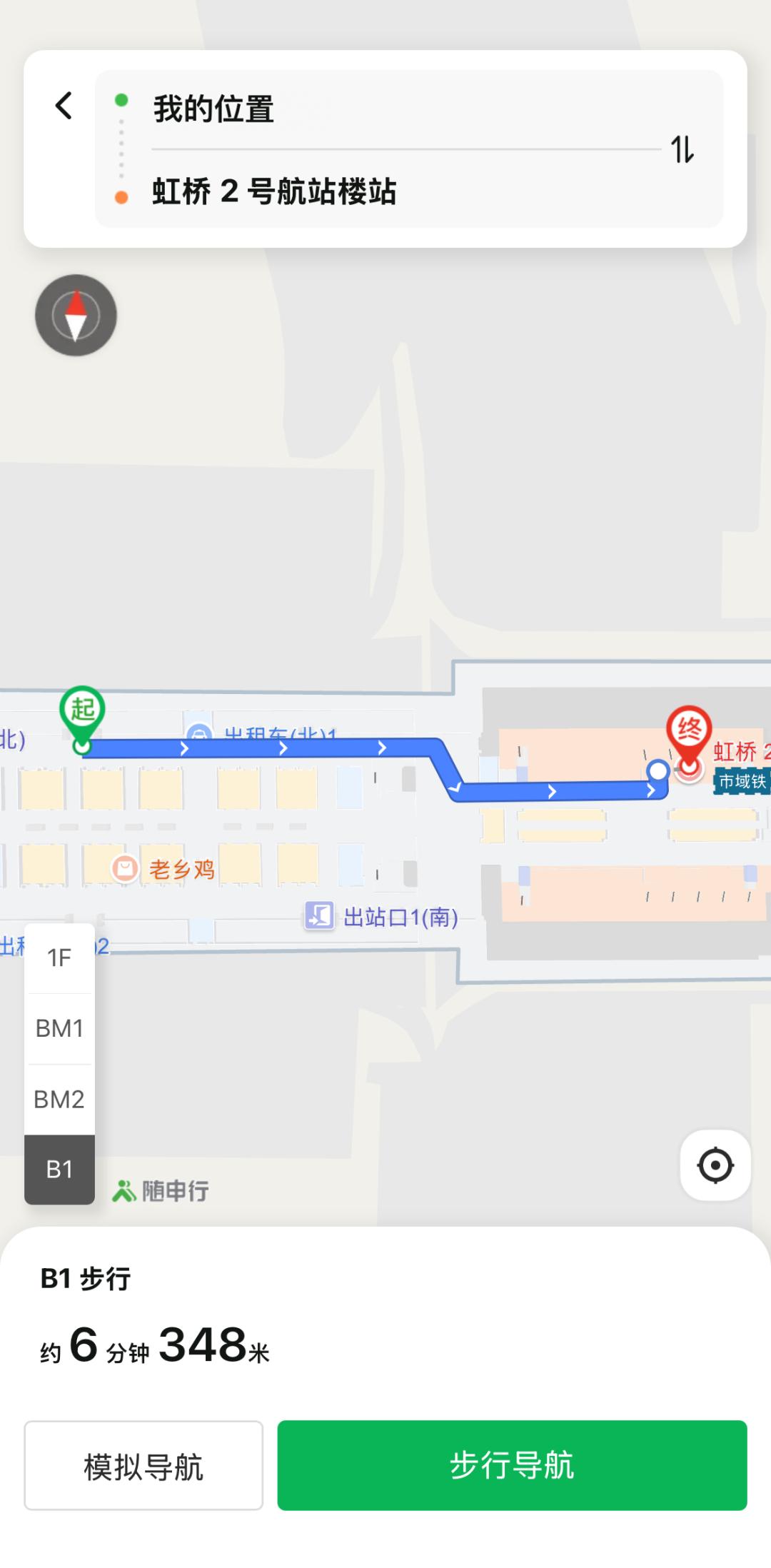Open the 老乡鸡 restaurant POI icon
The width and height of the screenshot is (771, 1568).
[124, 868]
